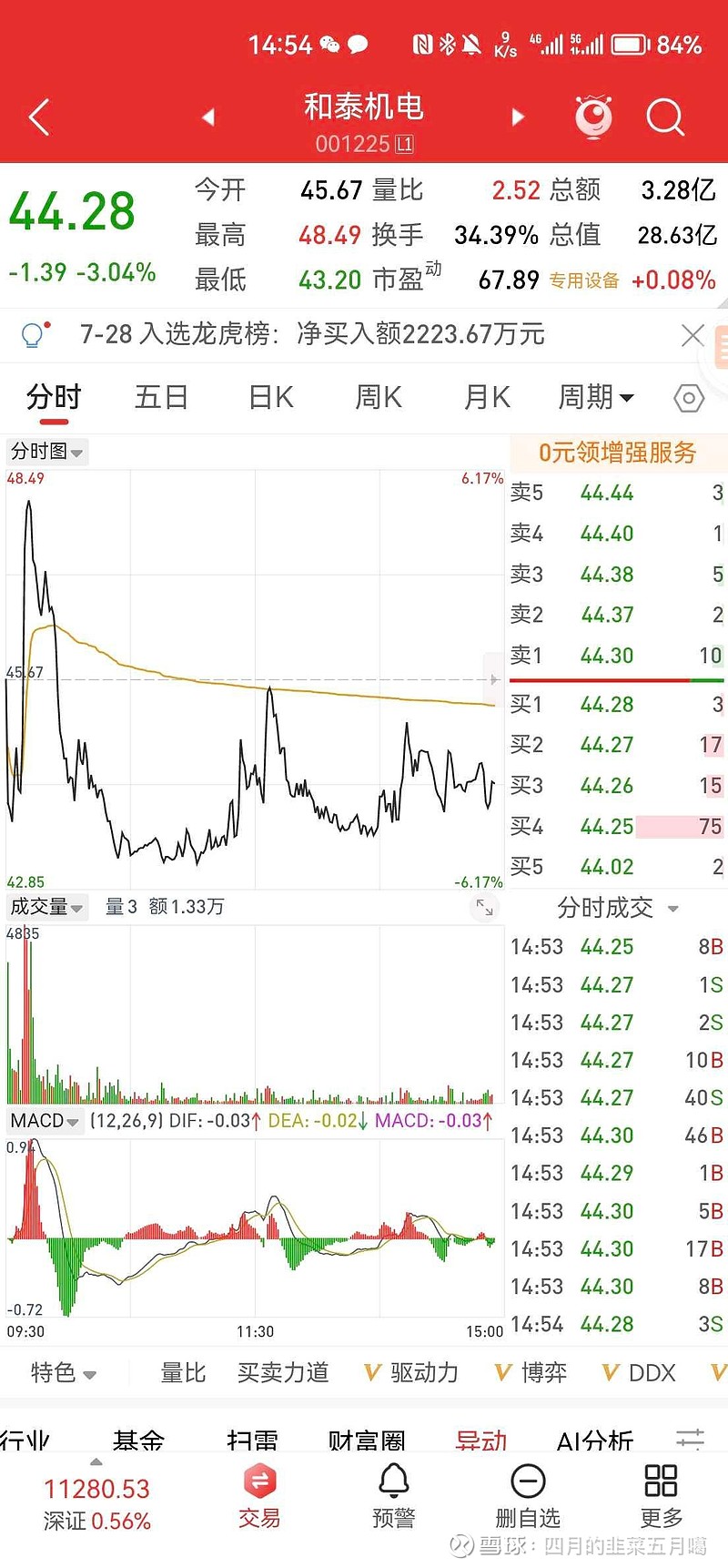Go back using the top-left arrow

click(x=38, y=117)
